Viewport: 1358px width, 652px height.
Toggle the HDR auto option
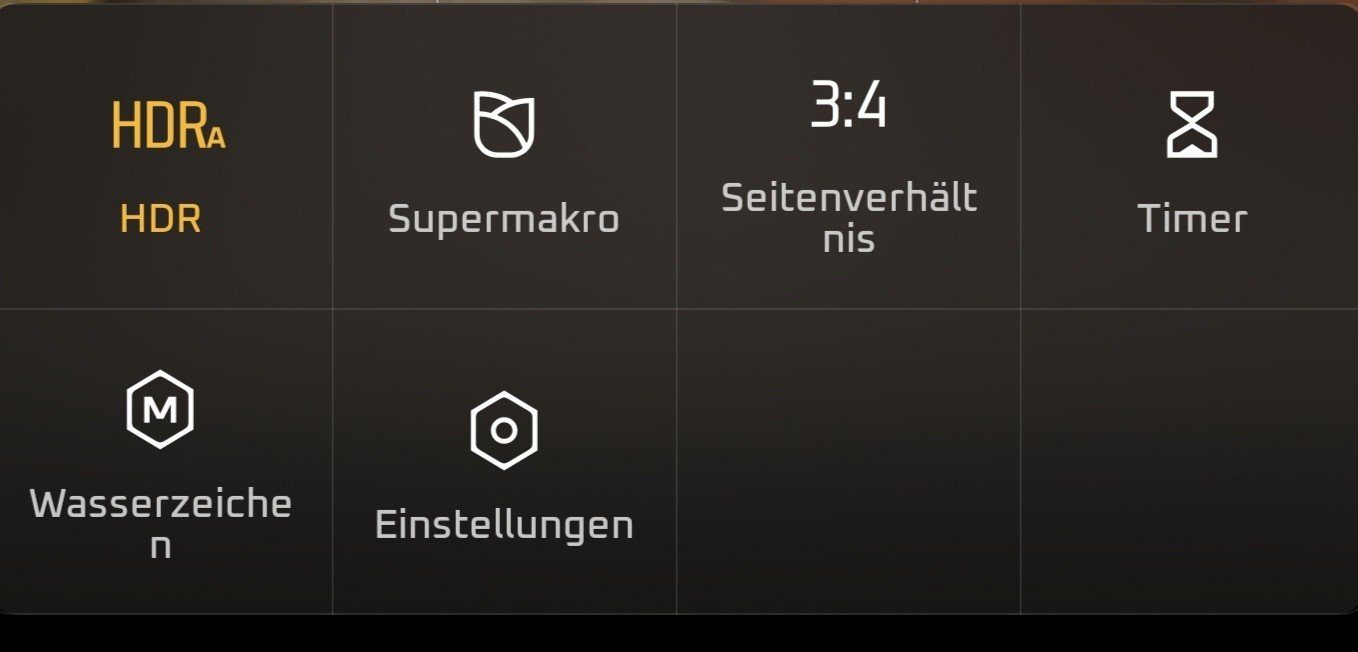click(167, 126)
